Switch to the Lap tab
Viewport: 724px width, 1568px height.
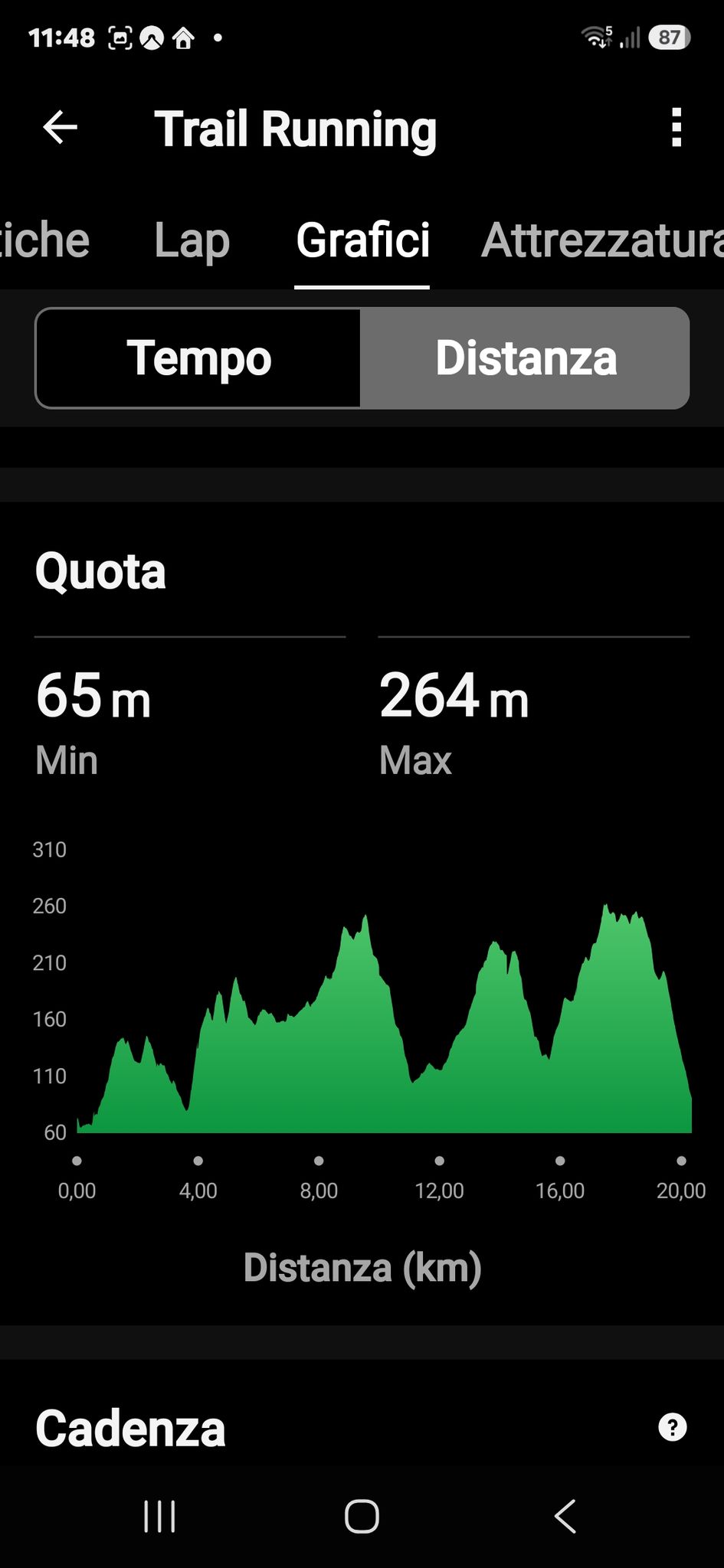click(192, 240)
